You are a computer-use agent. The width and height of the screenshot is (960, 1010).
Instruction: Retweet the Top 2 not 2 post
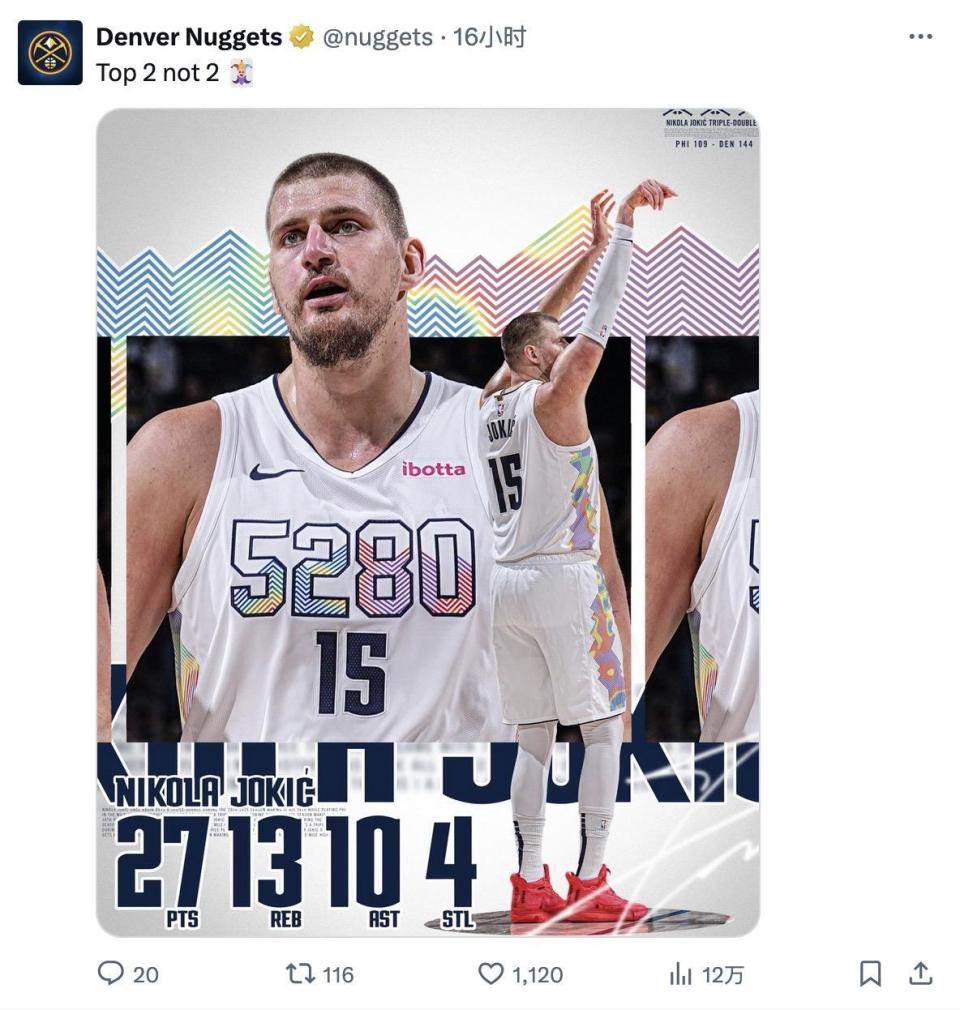click(x=301, y=973)
